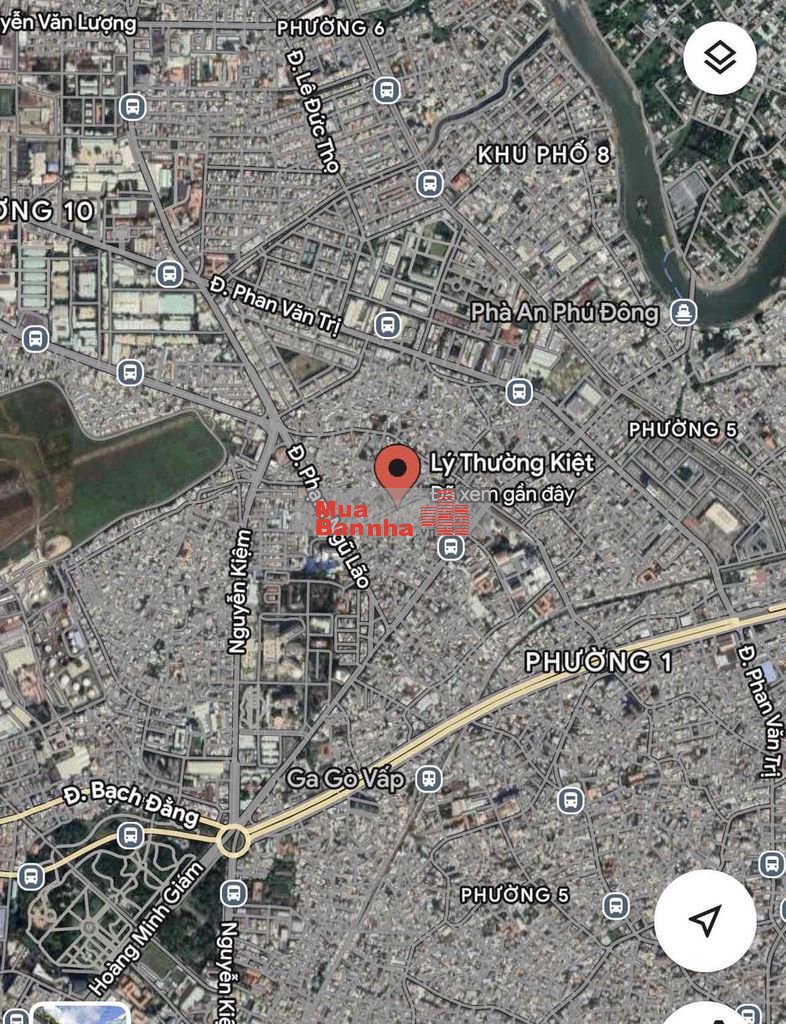Image resolution: width=786 pixels, height=1024 pixels.
Task: Tap the bus stop below Lý Thường Kiệt pin
Action: tap(451, 547)
